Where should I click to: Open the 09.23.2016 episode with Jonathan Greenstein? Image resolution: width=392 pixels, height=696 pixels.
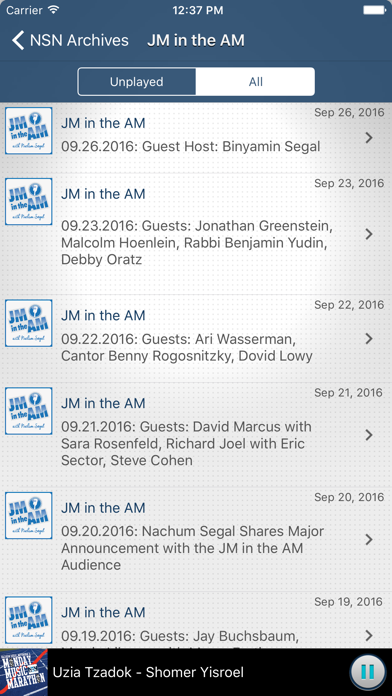(x=196, y=234)
